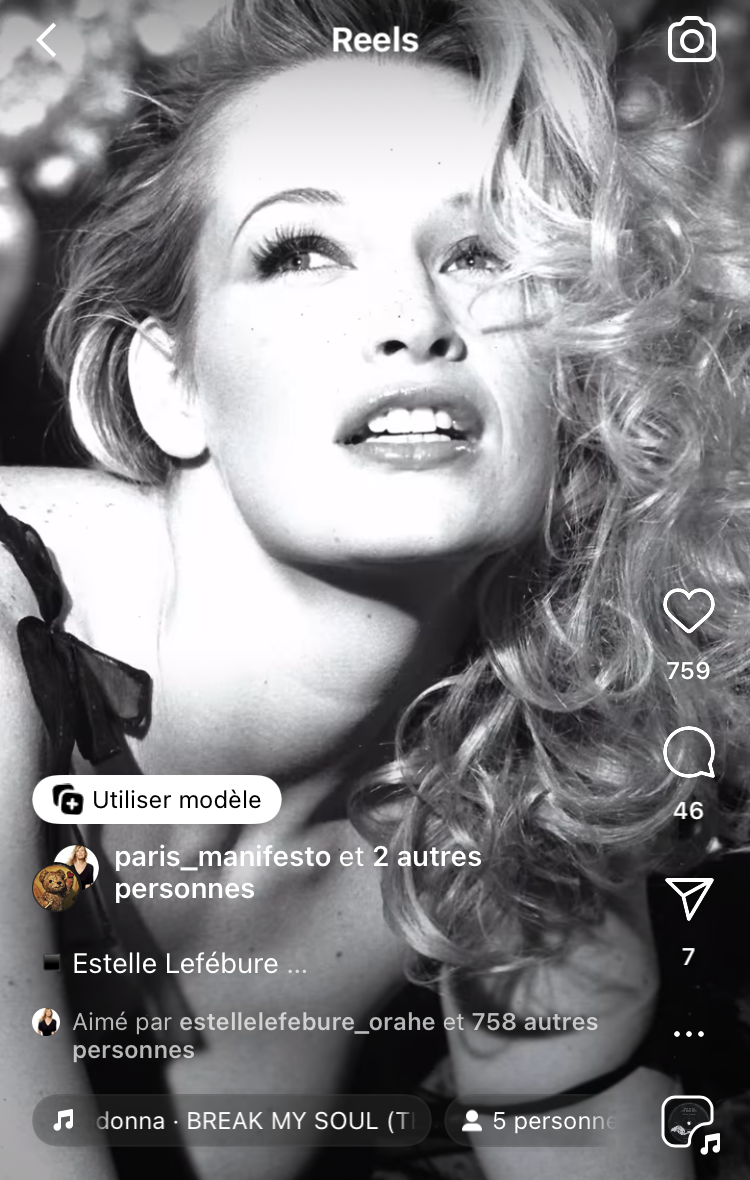Open paris_manifesto's profile

point(222,857)
